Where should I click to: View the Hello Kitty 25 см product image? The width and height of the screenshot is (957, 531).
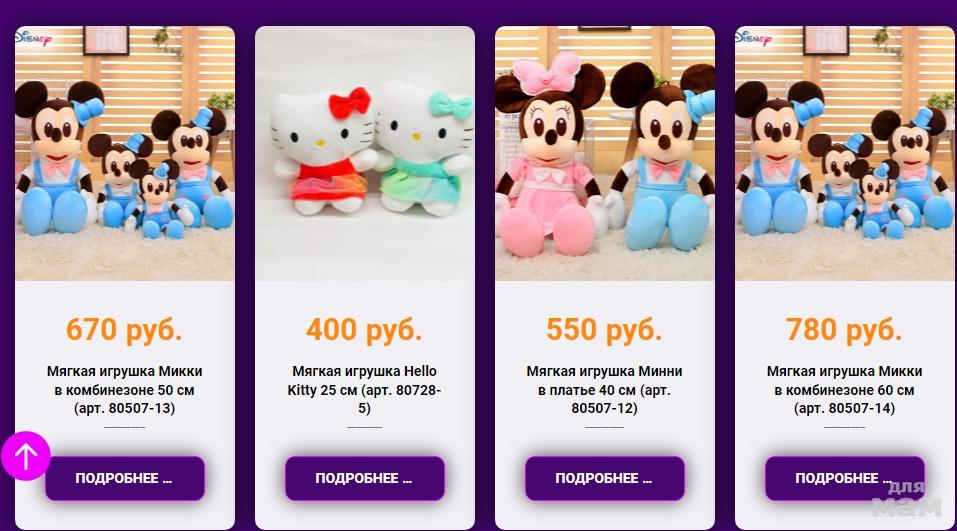point(364,153)
